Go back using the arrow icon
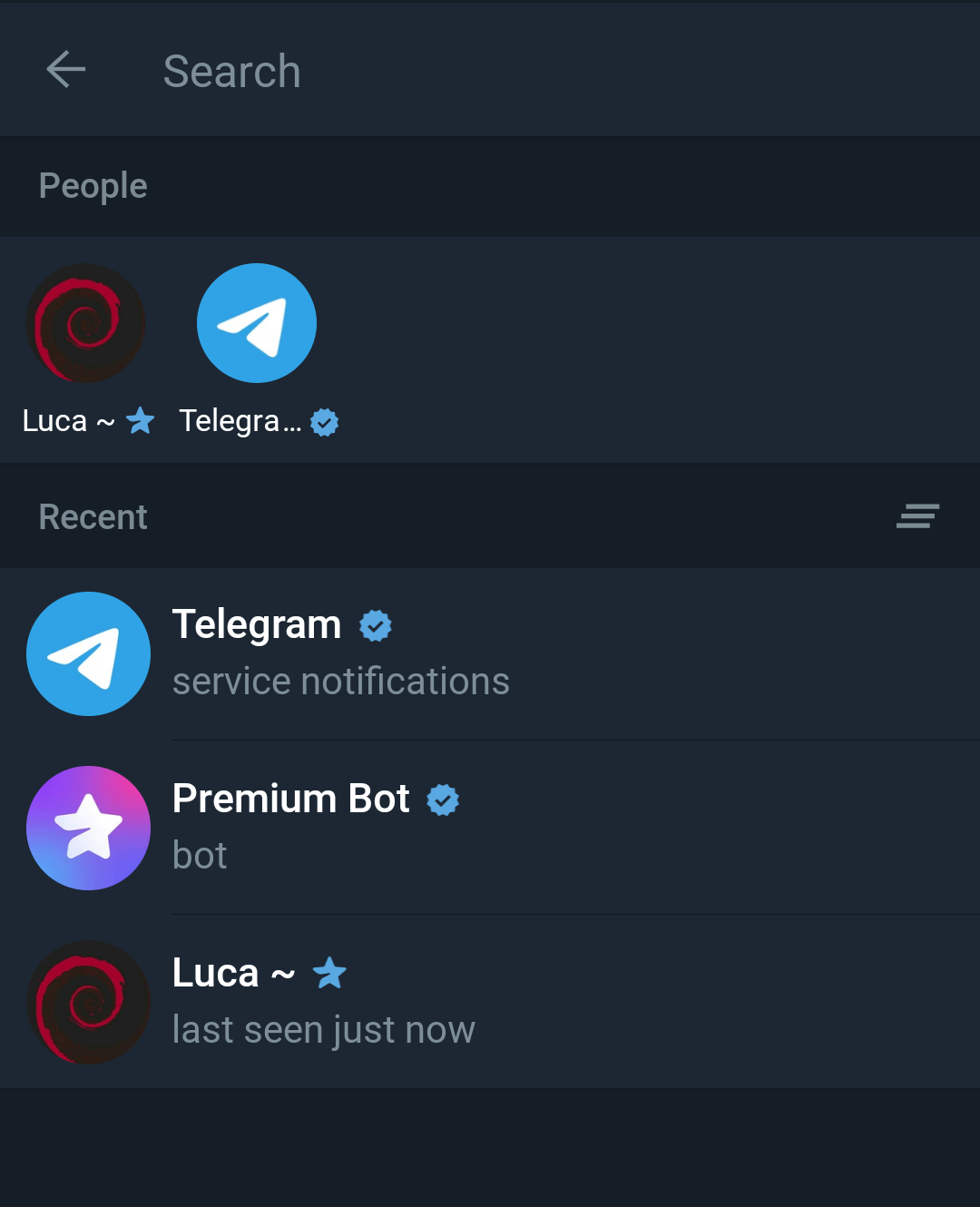 (x=66, y=70)
